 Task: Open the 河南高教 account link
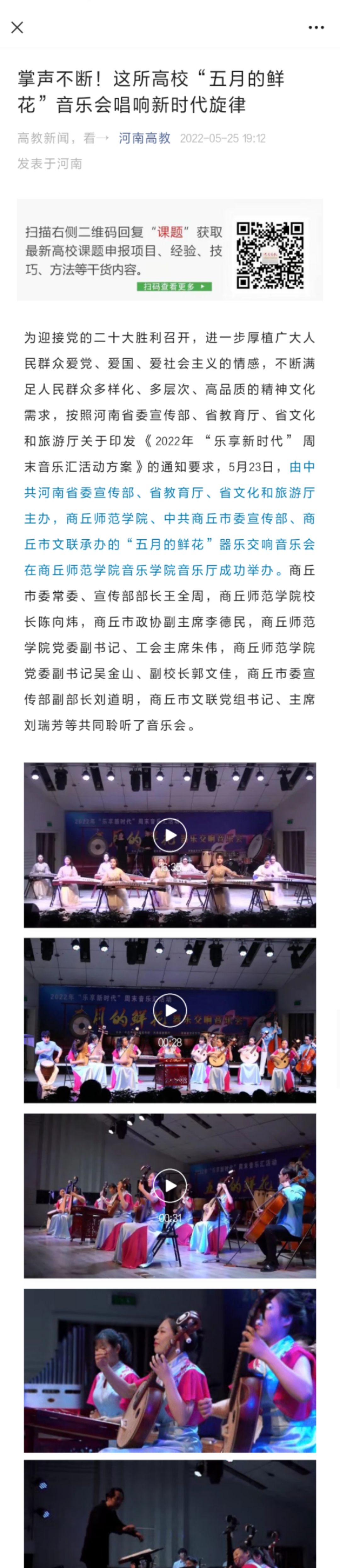pyautogui.click(x=144, y=138)
